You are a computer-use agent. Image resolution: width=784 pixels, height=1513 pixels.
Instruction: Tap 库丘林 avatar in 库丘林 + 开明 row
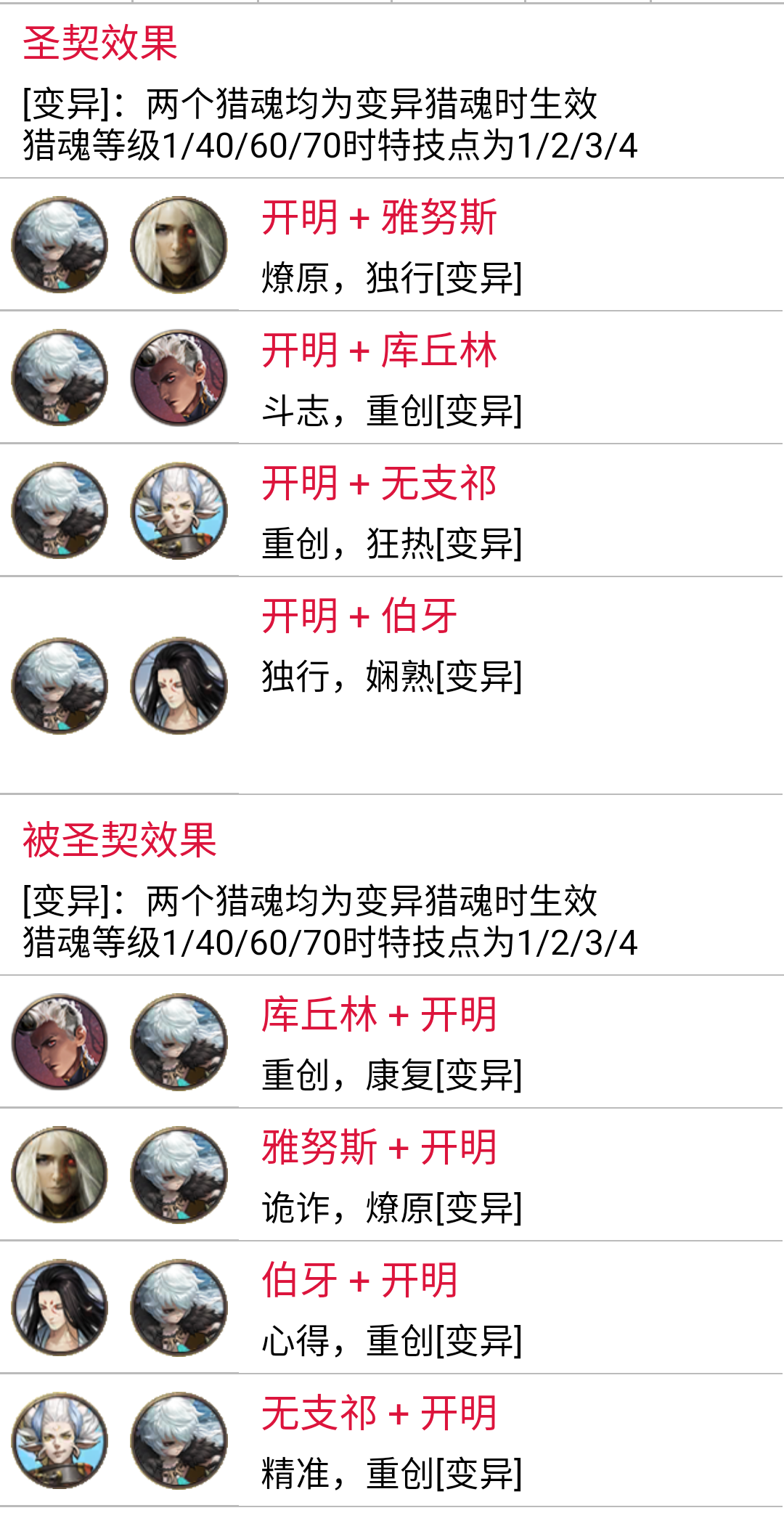[x=60, y=1042]
